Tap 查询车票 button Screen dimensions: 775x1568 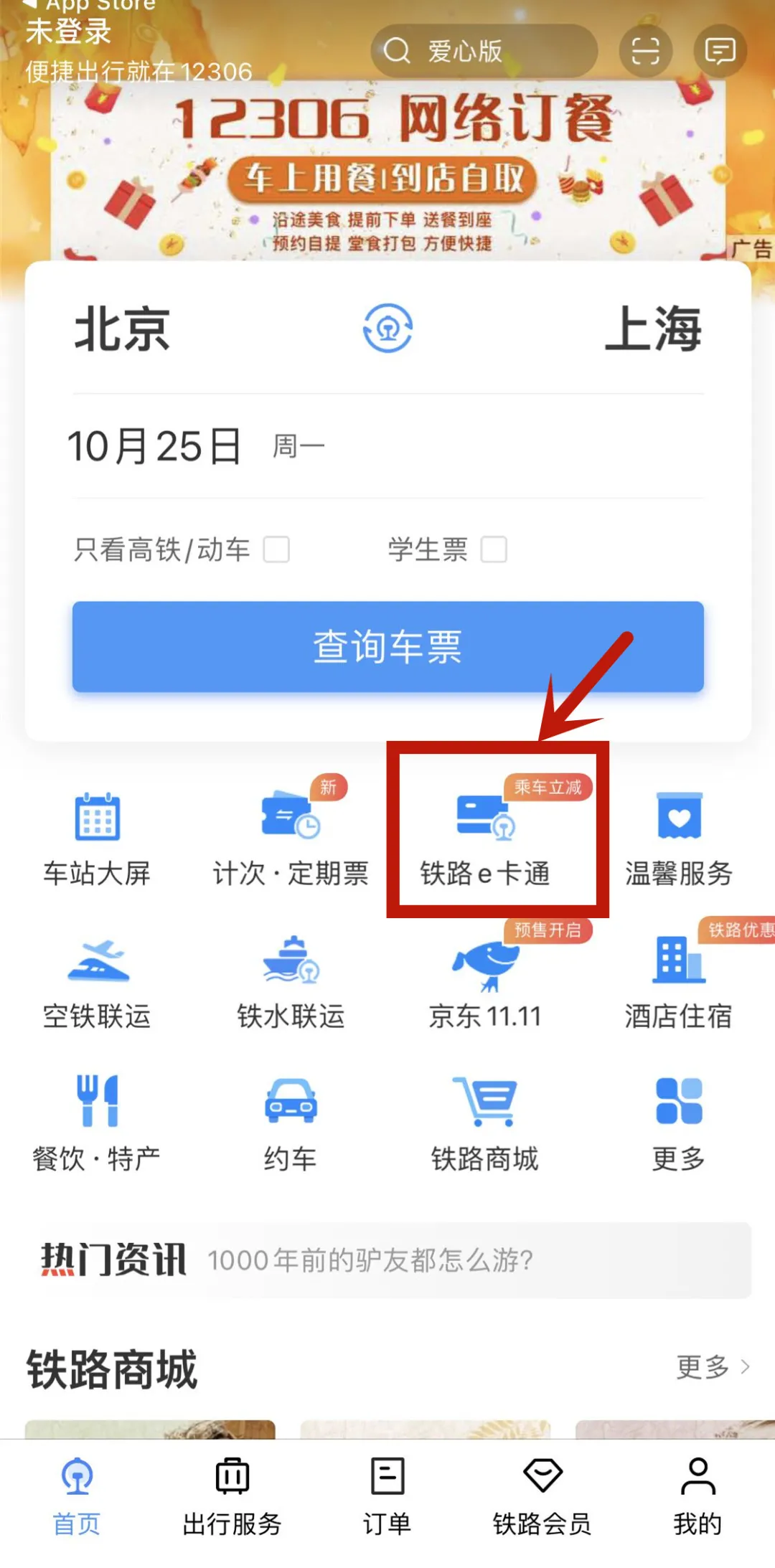[x=387, y=646]
